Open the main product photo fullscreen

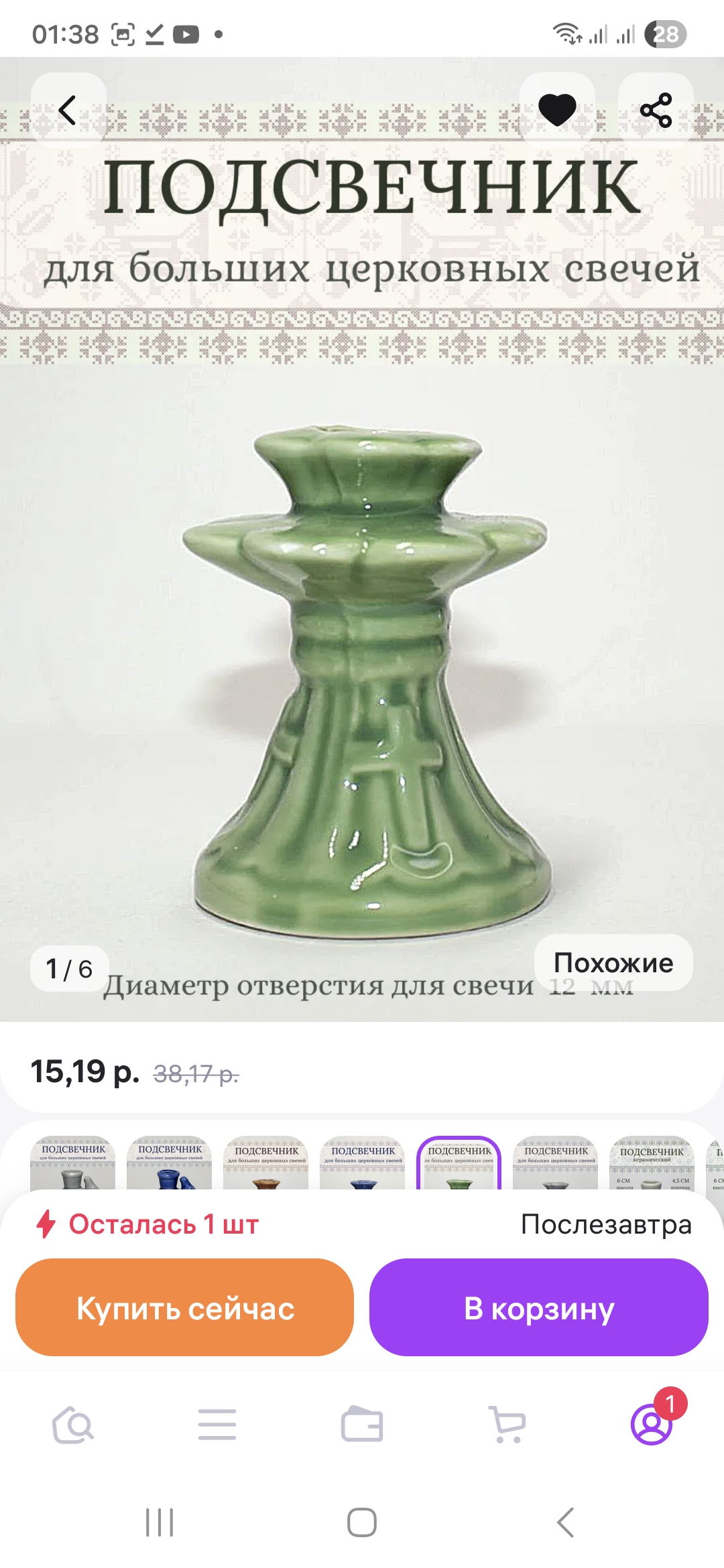362,670
